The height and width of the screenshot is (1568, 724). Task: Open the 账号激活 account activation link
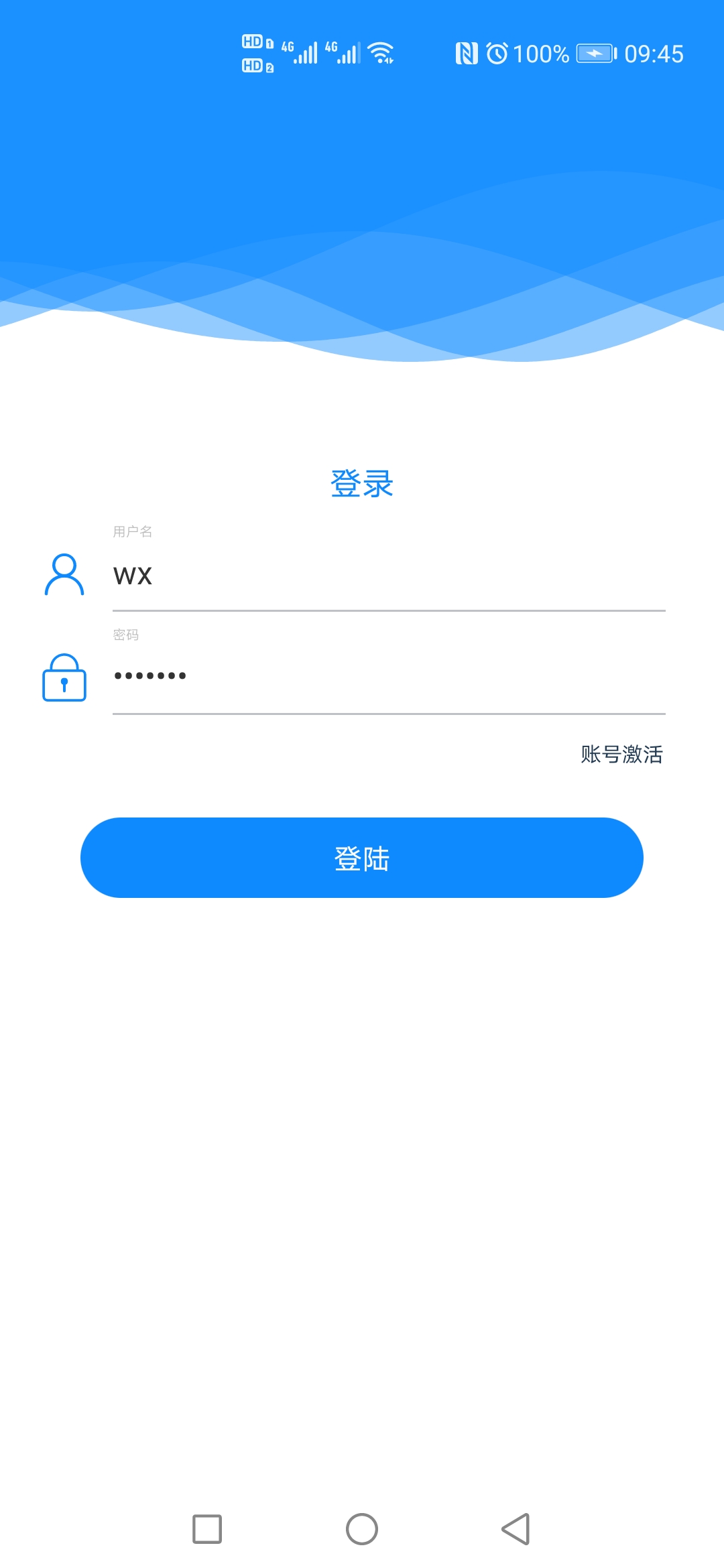pos(621,755)
